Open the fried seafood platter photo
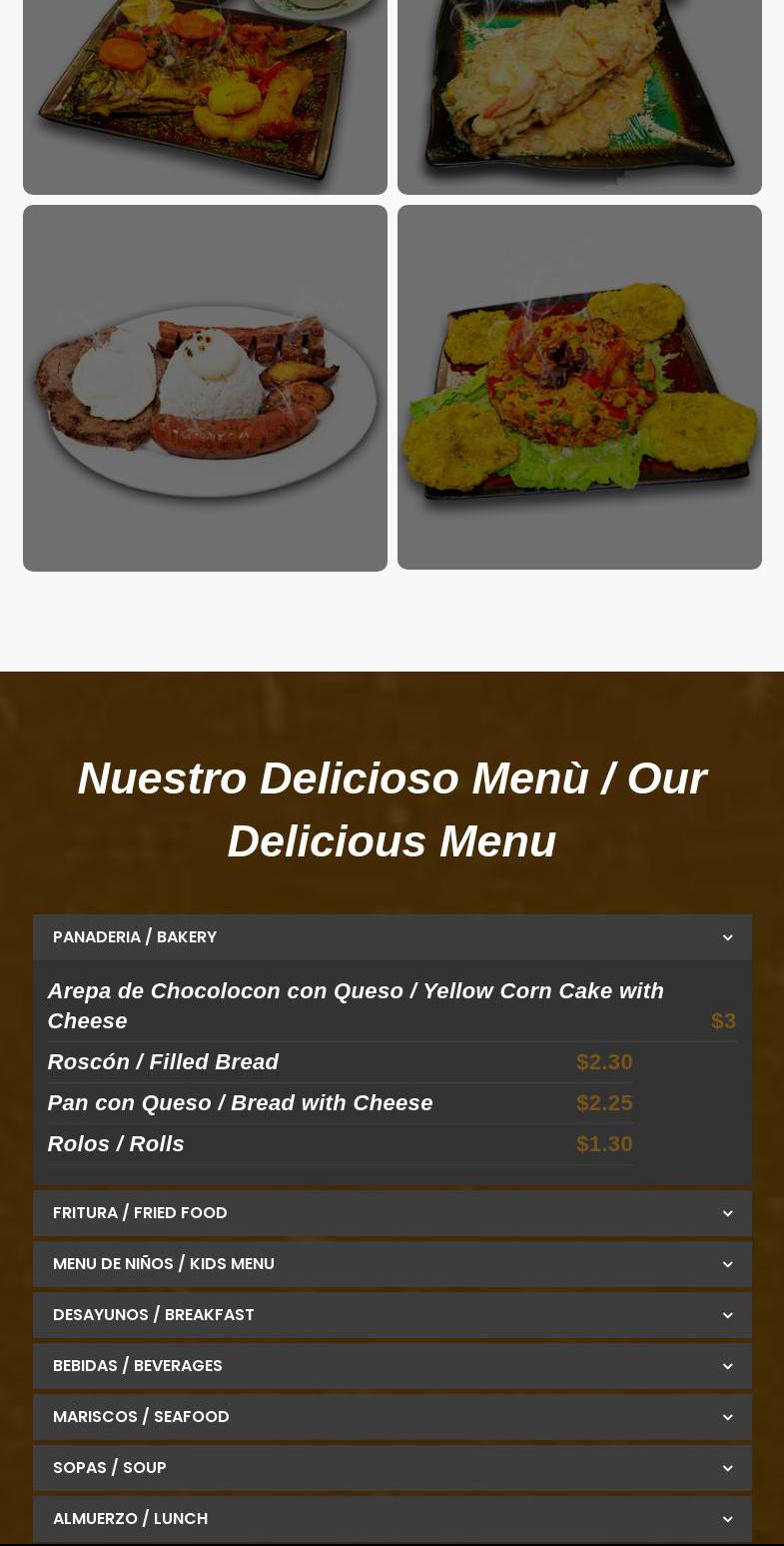The width and height of the screenshot is (784, 1546). point(205,95)
